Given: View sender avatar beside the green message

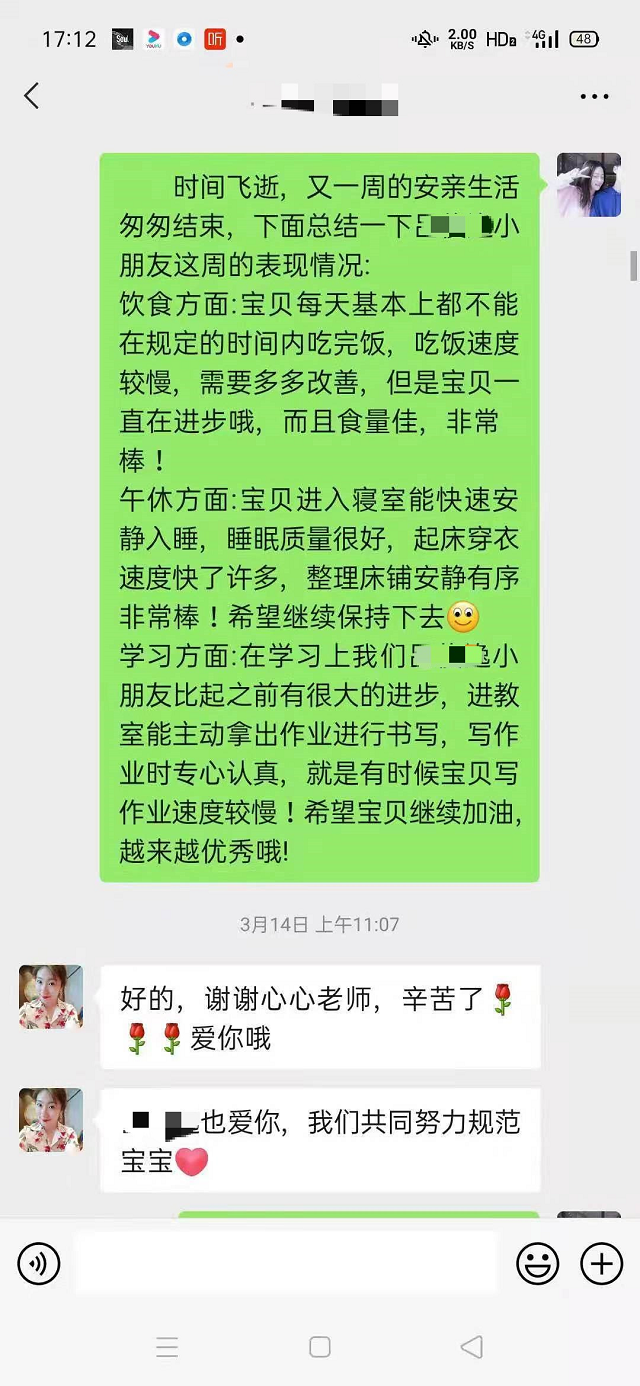Looking at the screenshot, I should pyautogui.click(x=588, y=185).
